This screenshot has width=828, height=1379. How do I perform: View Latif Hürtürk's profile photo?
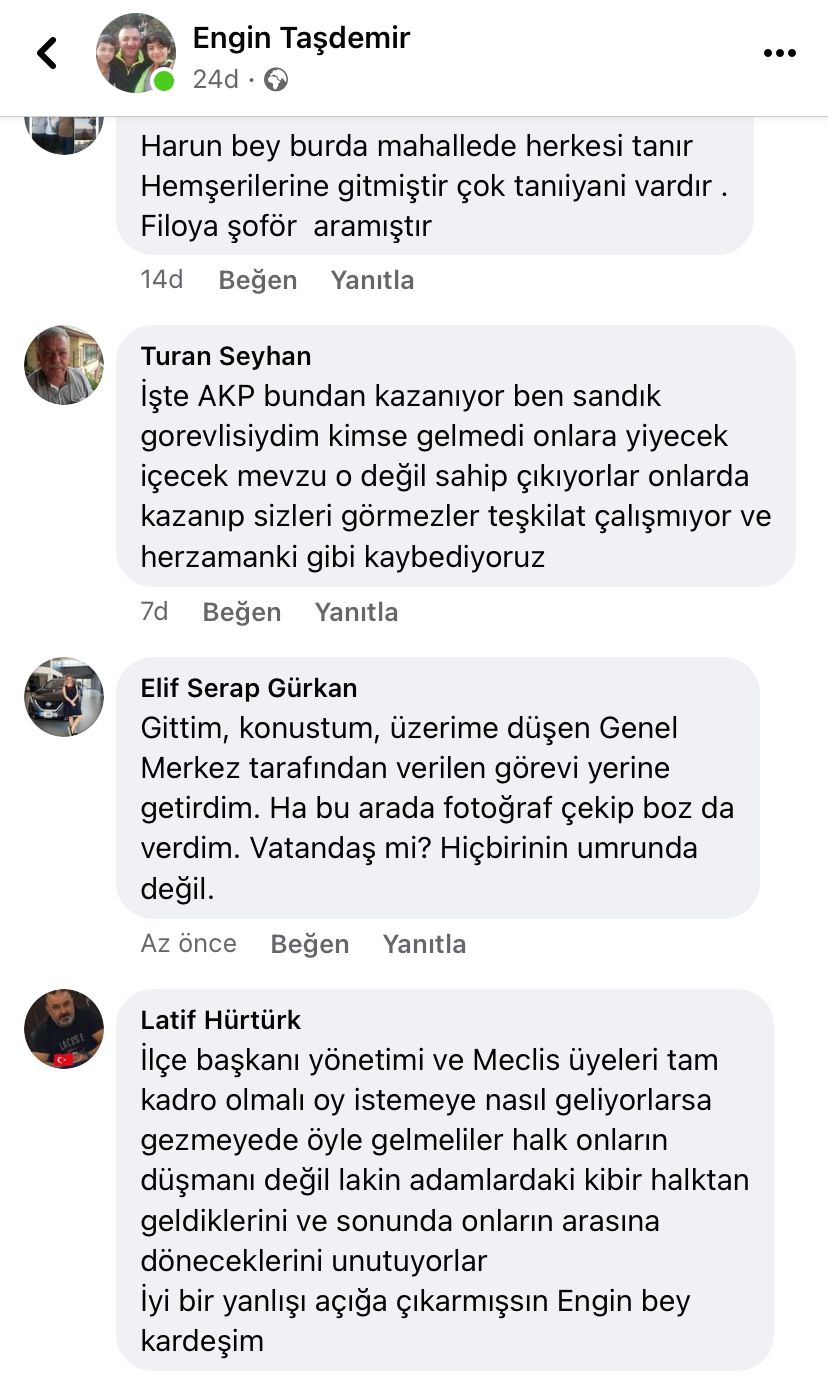64,1029
